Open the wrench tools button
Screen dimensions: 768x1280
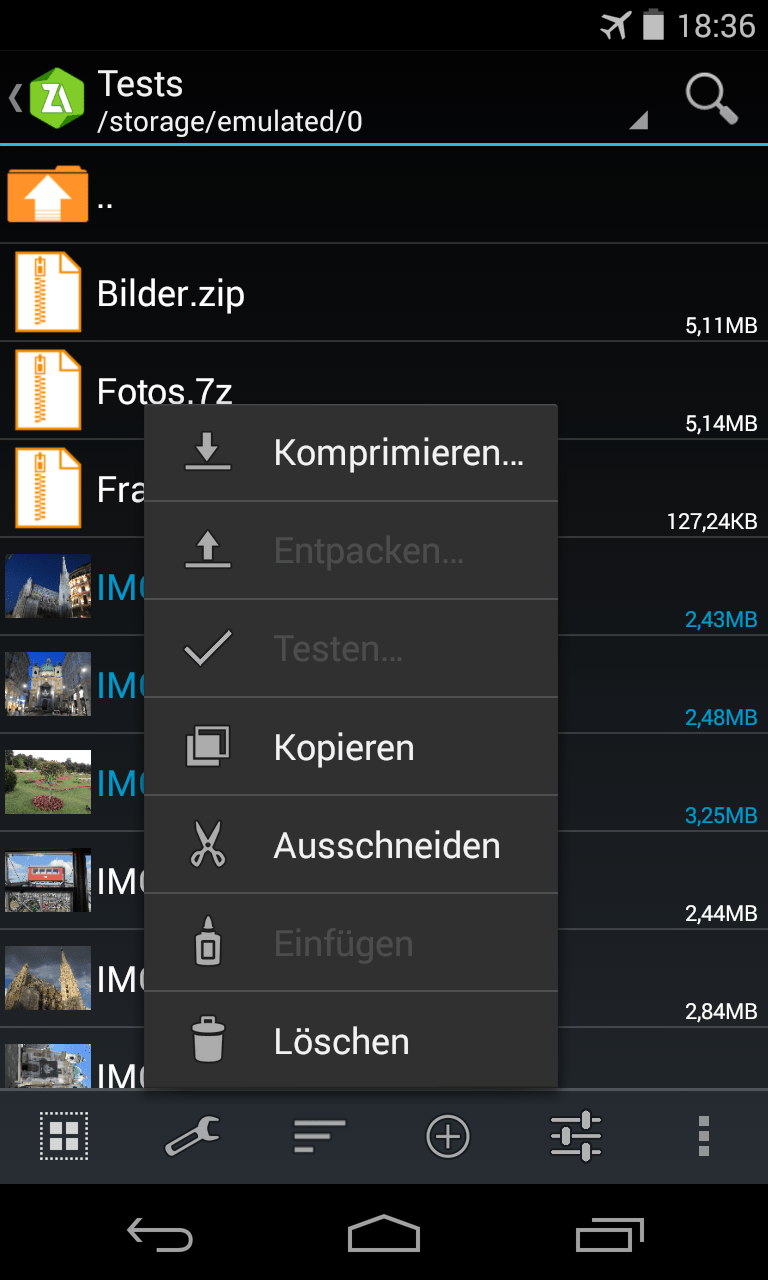pos(192,1136)
